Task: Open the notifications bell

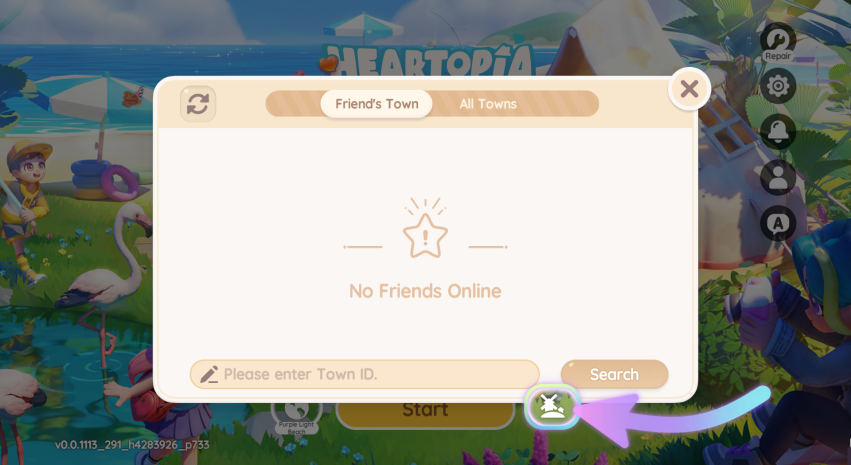Action: (778, 131)
